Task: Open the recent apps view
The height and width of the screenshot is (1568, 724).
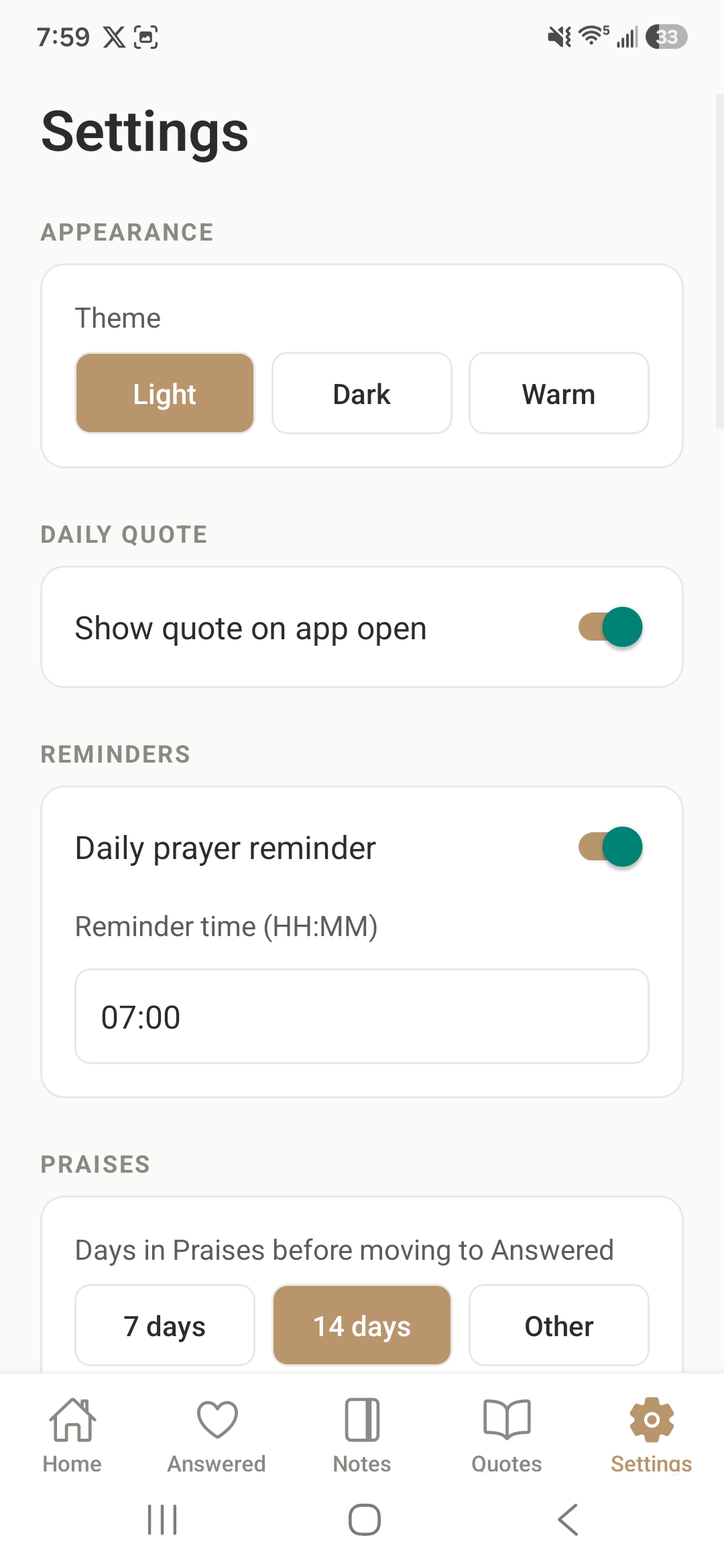Action: [x=162, y=1519]
